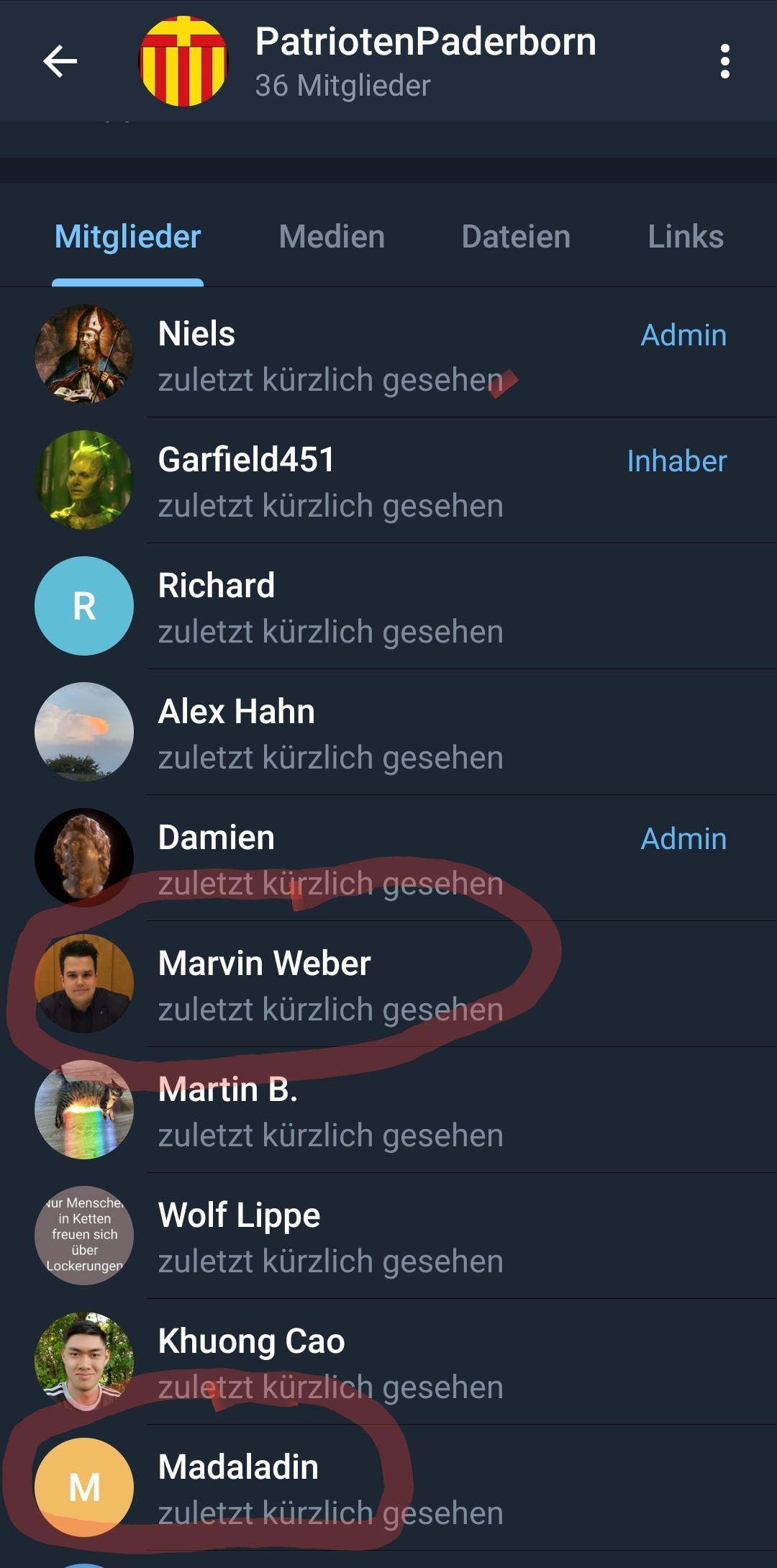The image size is (777, 1568).
Task: Go back using the arrow icon
Action: [x=60, y=61]
